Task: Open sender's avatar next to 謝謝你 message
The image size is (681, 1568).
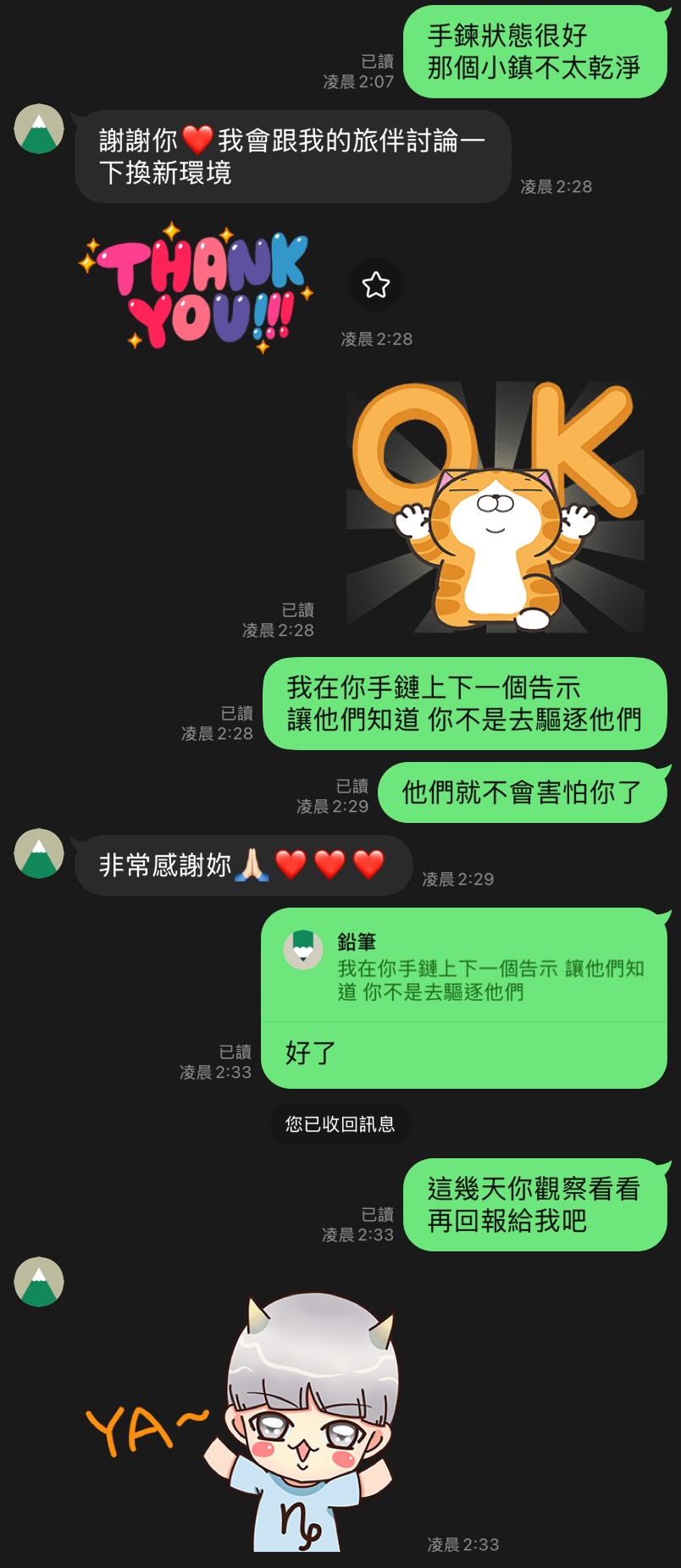Action: pos(39,130)
